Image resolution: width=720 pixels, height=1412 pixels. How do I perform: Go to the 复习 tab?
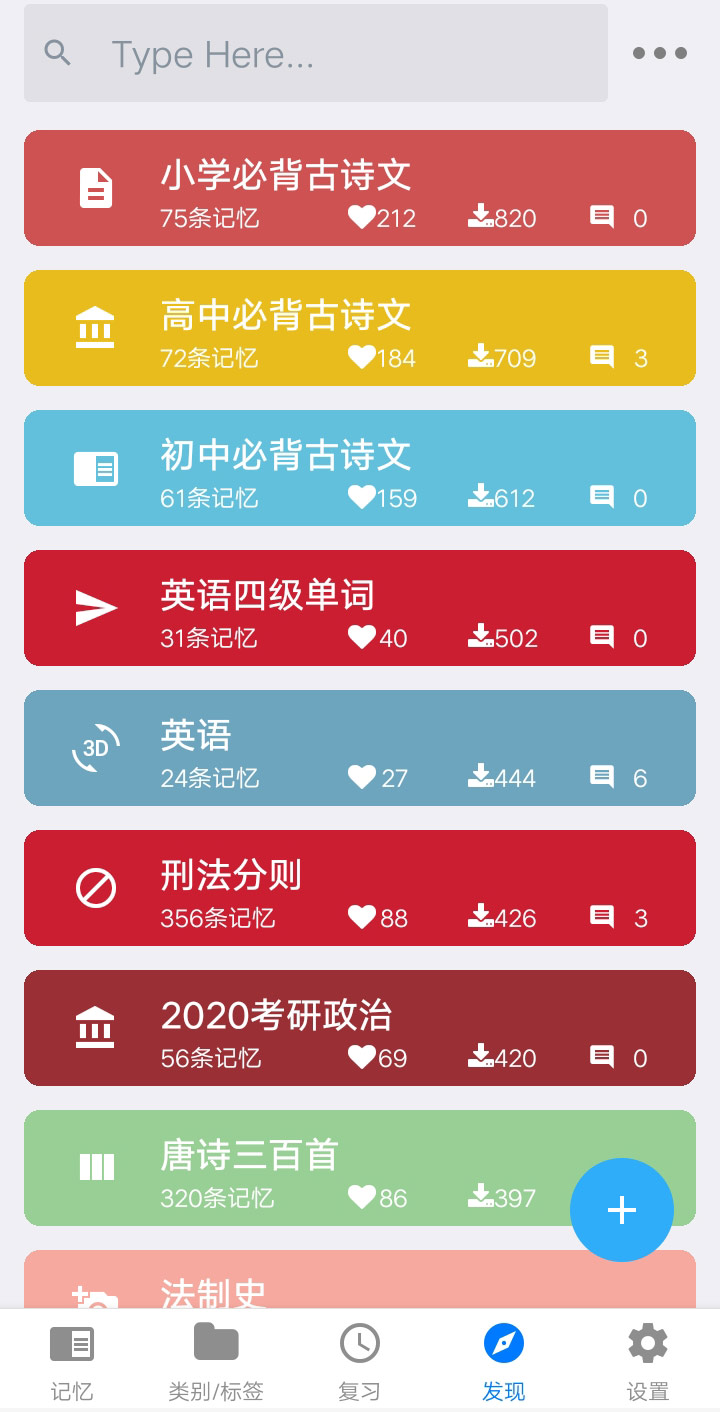click(359, 1360)
